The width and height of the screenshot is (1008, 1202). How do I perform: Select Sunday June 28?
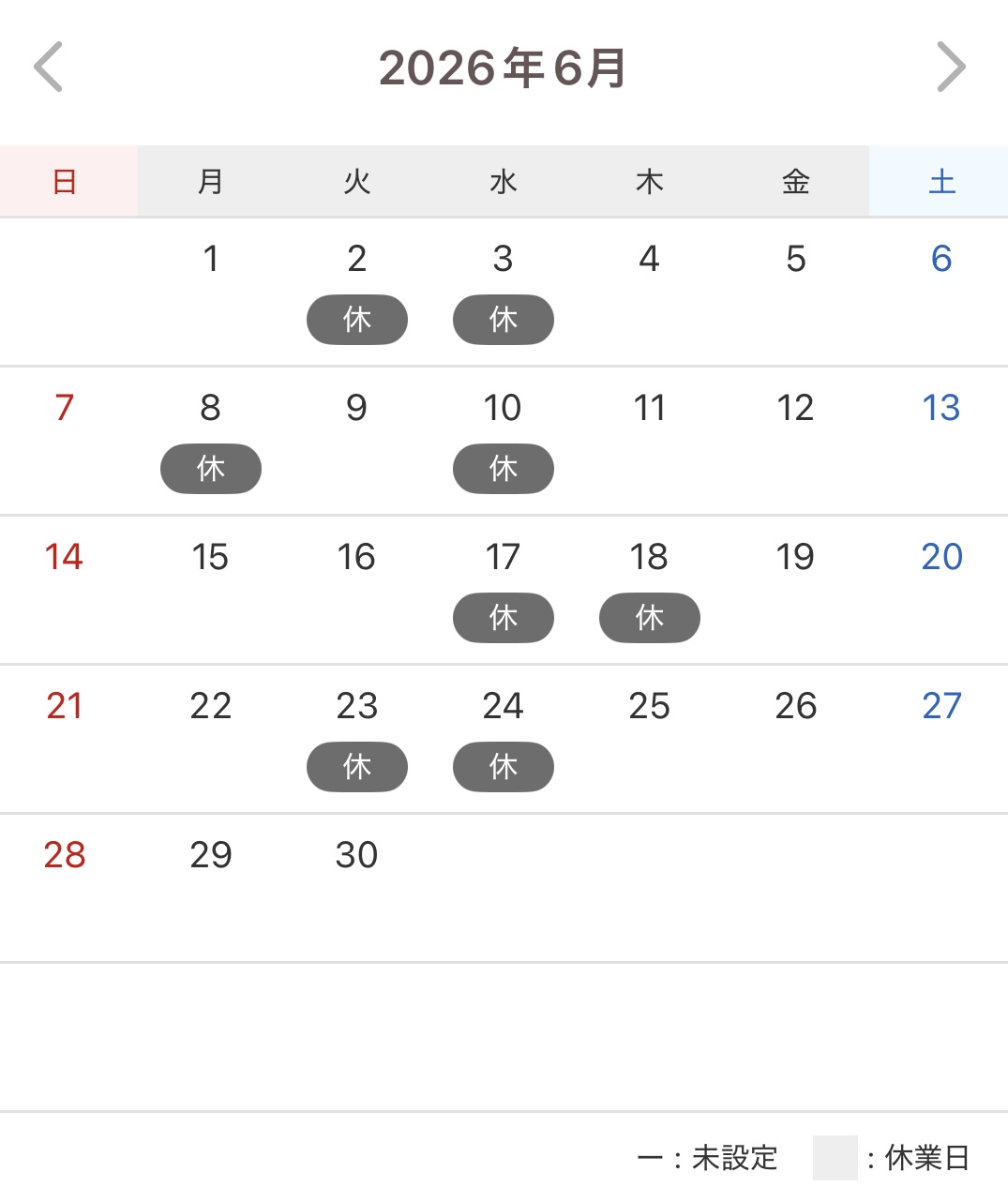pyautogui.click(x=65, y=856)
